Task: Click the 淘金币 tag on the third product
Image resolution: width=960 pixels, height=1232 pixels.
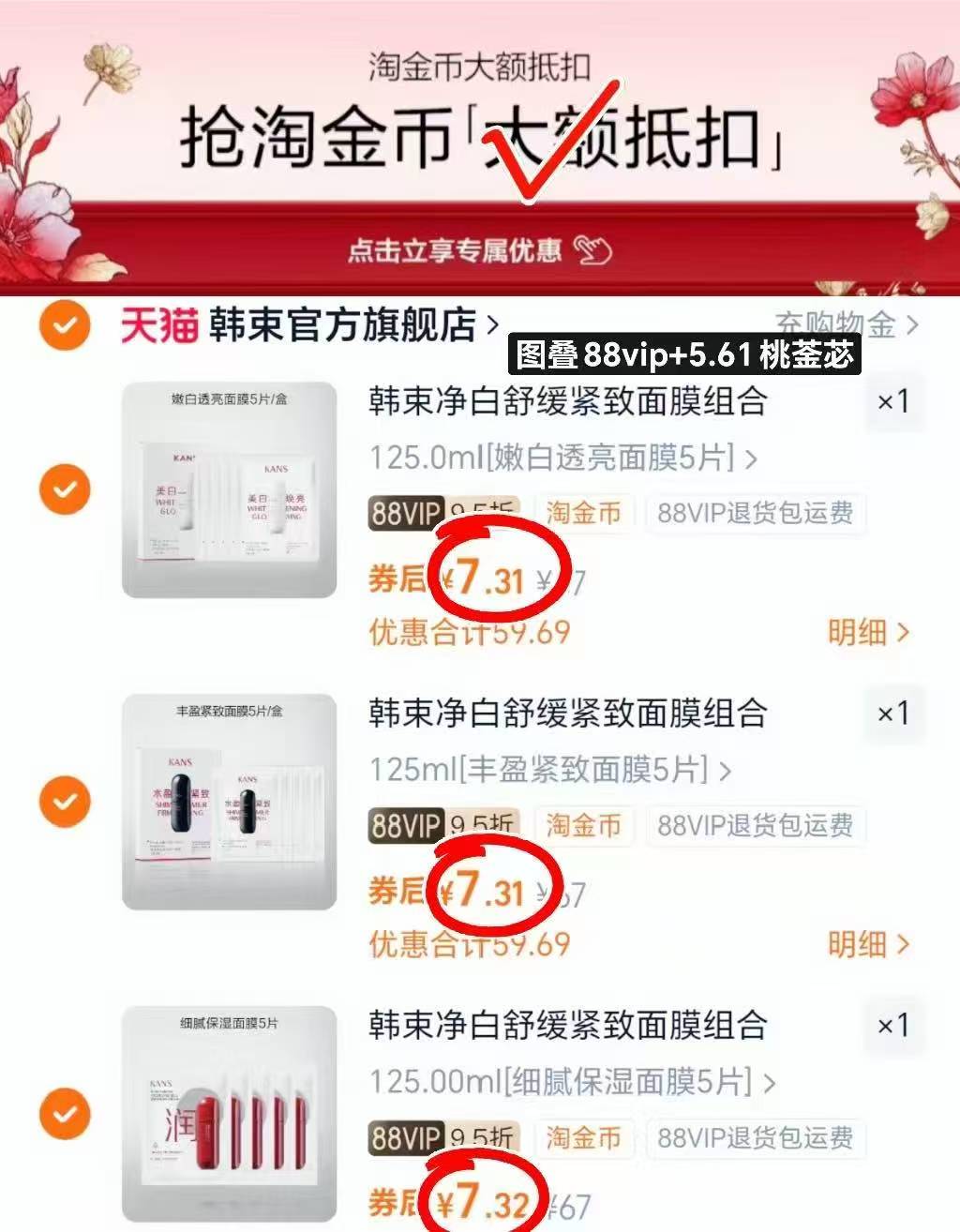Action: pyautogui.click(x=583, y=1139)
